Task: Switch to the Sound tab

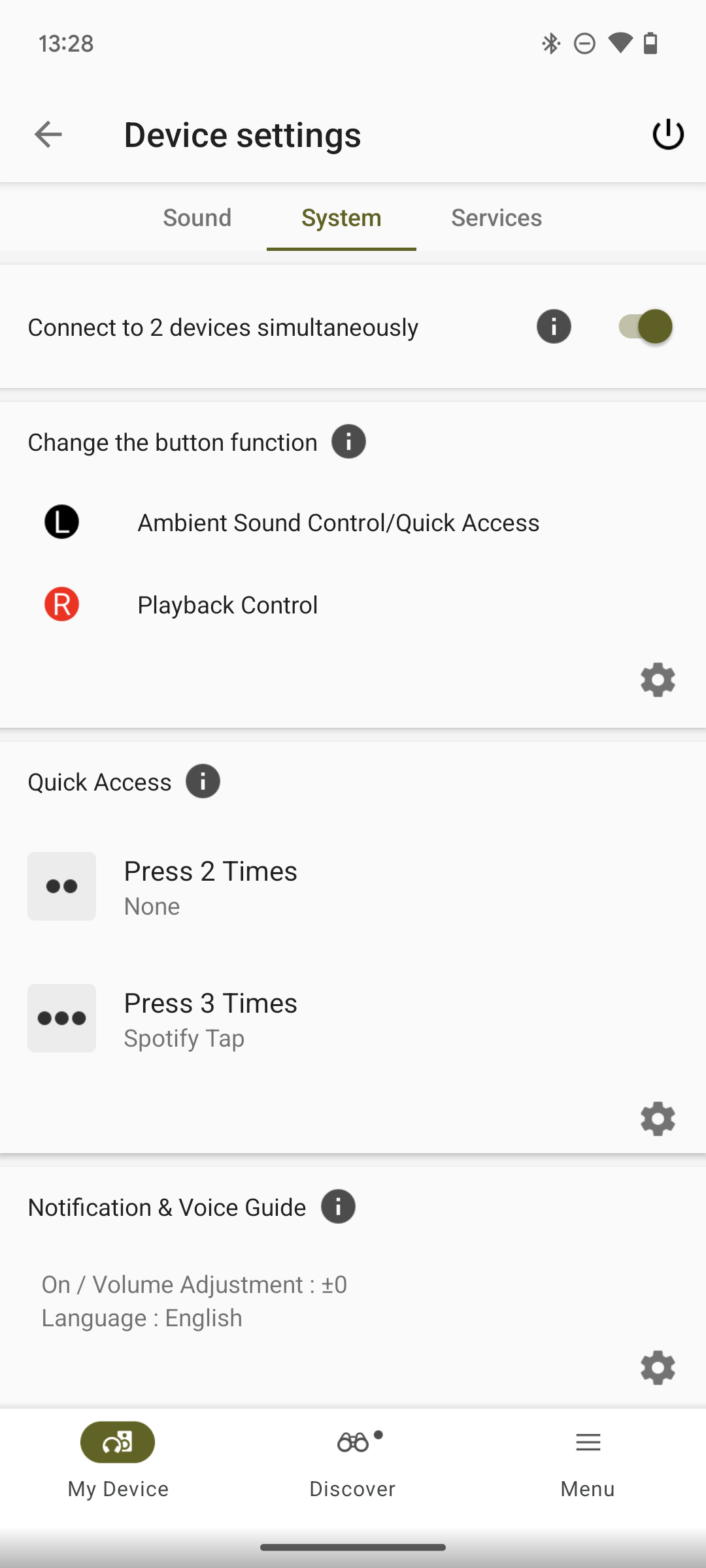Action: 197,218
